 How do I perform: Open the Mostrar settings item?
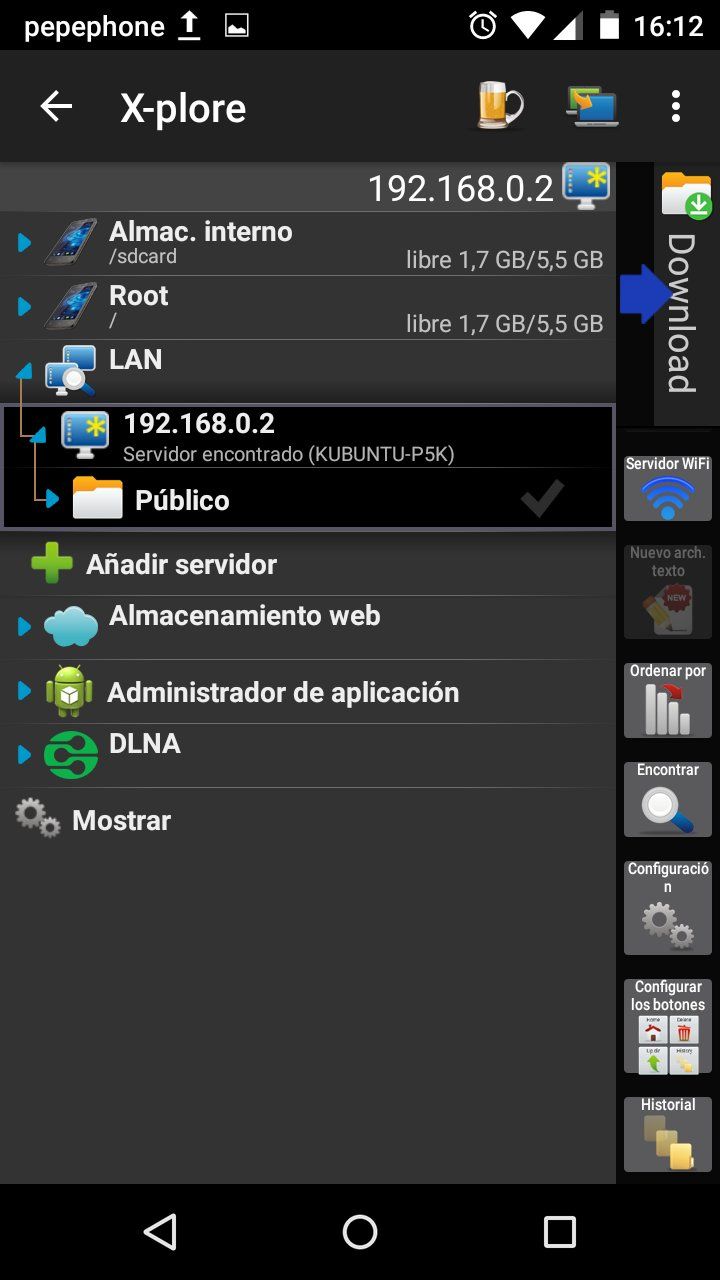pos(120,820)
